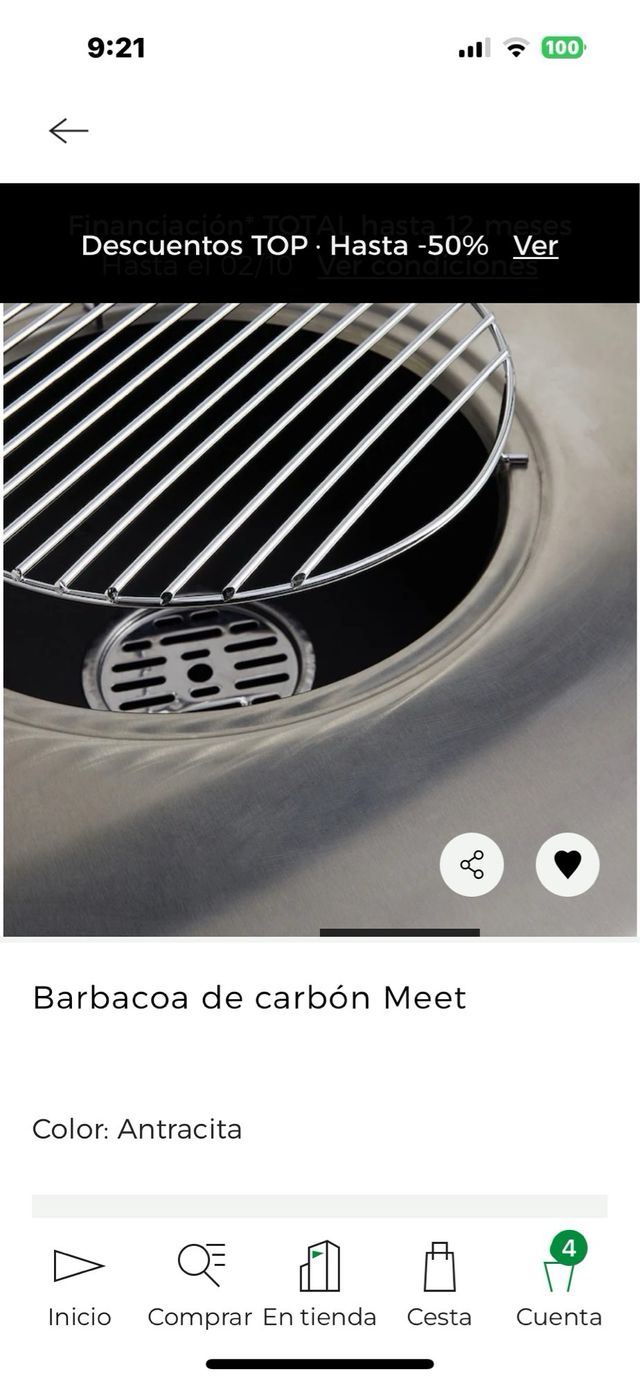This screenshot has width=640, height=1385.
Task: Open the Ver link in the discount banner
Action: click(535, 245)
